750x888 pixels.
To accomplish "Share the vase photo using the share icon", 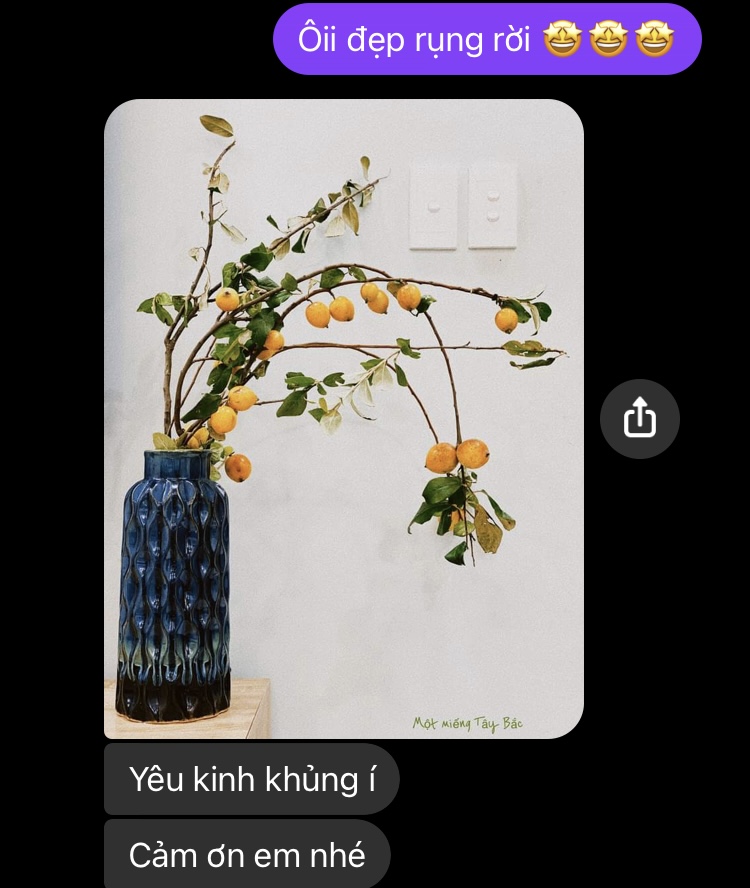I will (x=640, y=419).
